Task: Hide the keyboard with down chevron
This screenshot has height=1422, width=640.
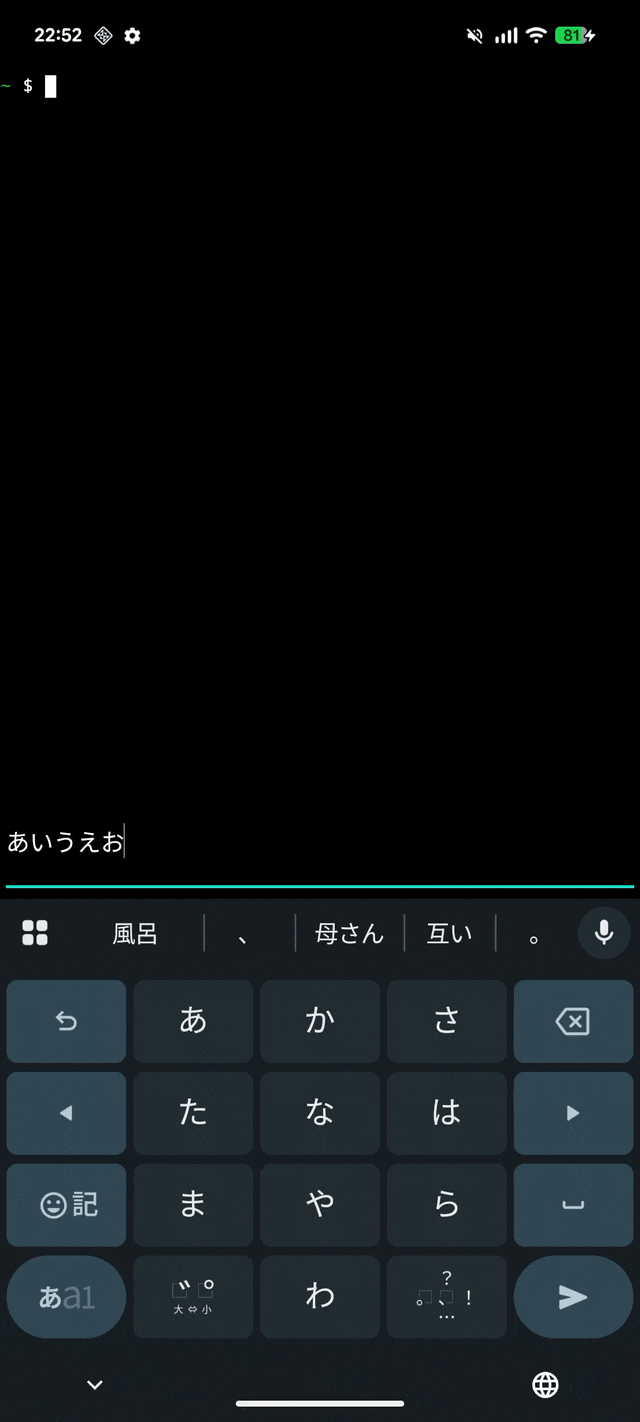Action: 95,1385
